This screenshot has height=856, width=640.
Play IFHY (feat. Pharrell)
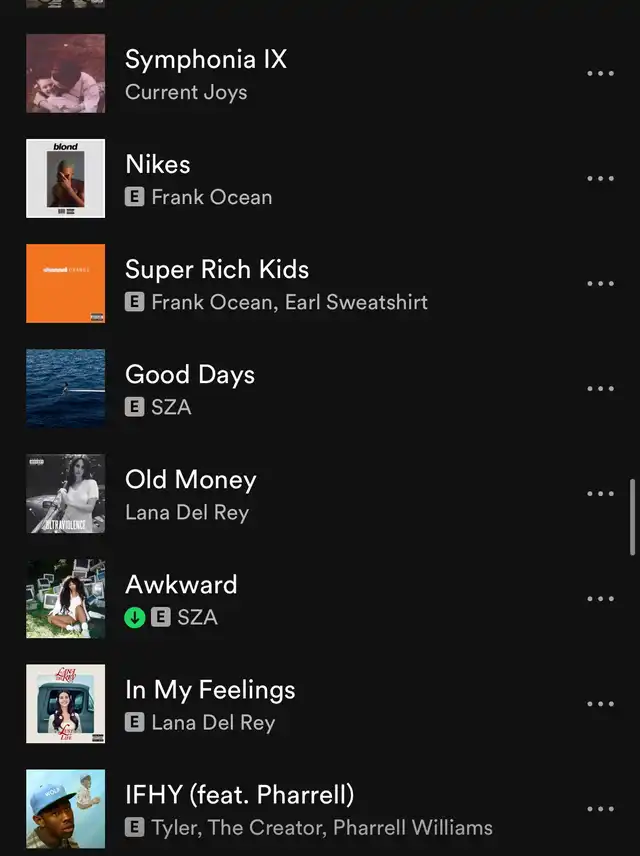coord(239,795)
